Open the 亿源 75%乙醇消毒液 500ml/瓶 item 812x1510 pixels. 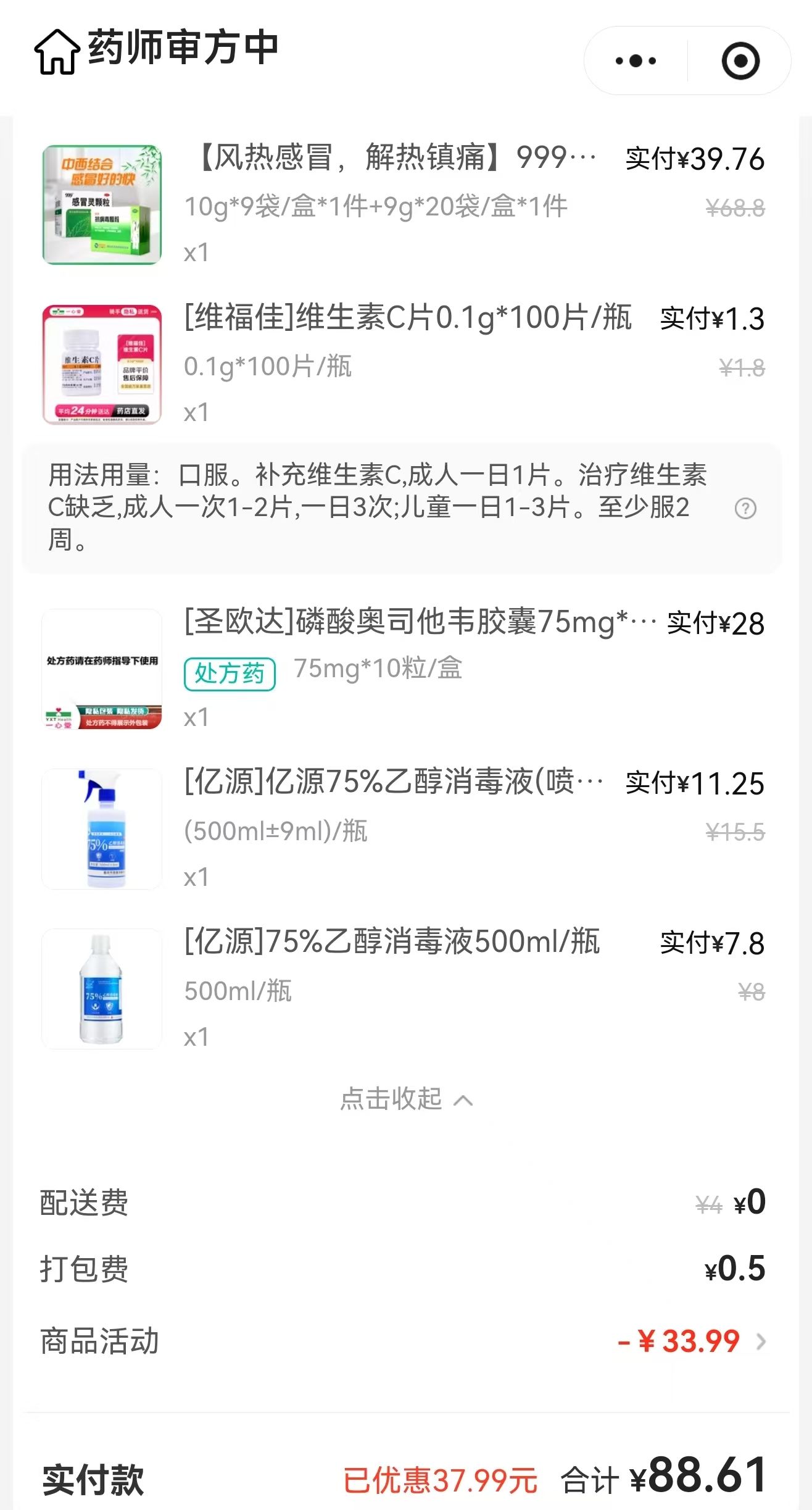392,943
